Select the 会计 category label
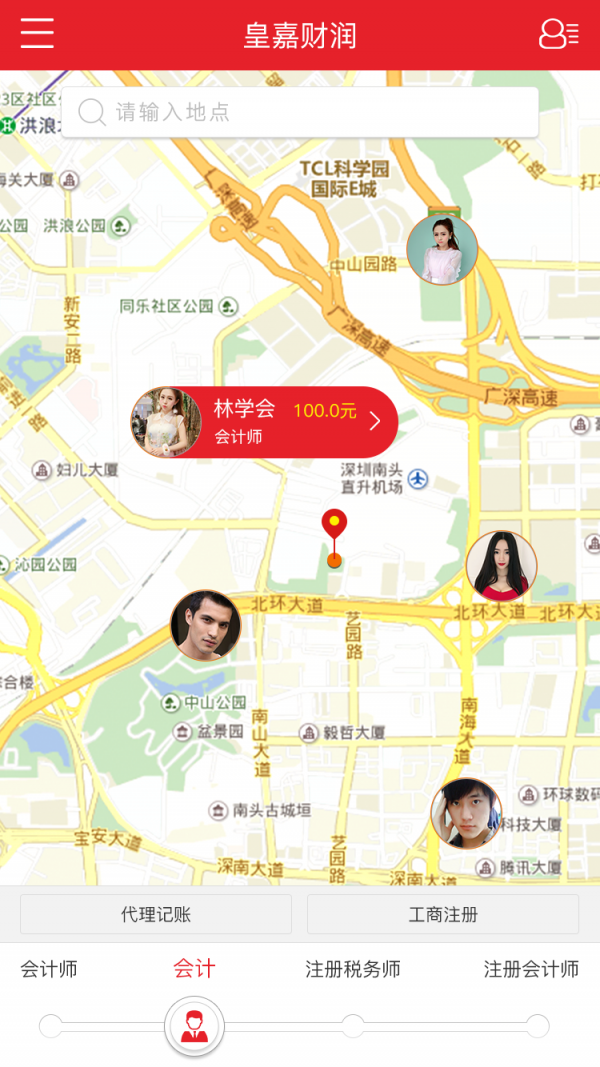 click(194, 969)
